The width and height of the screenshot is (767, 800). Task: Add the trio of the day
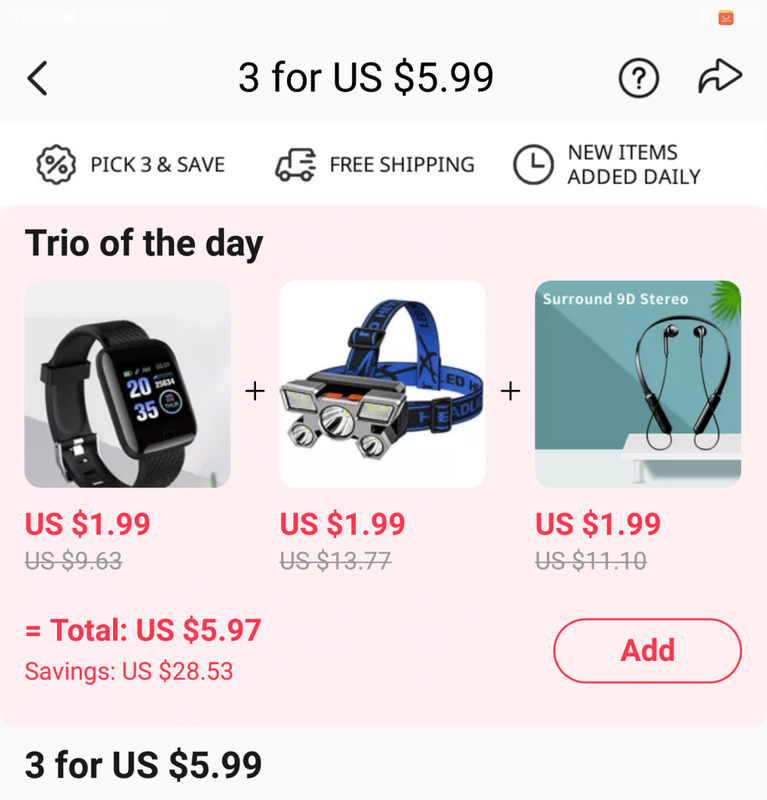647,651
